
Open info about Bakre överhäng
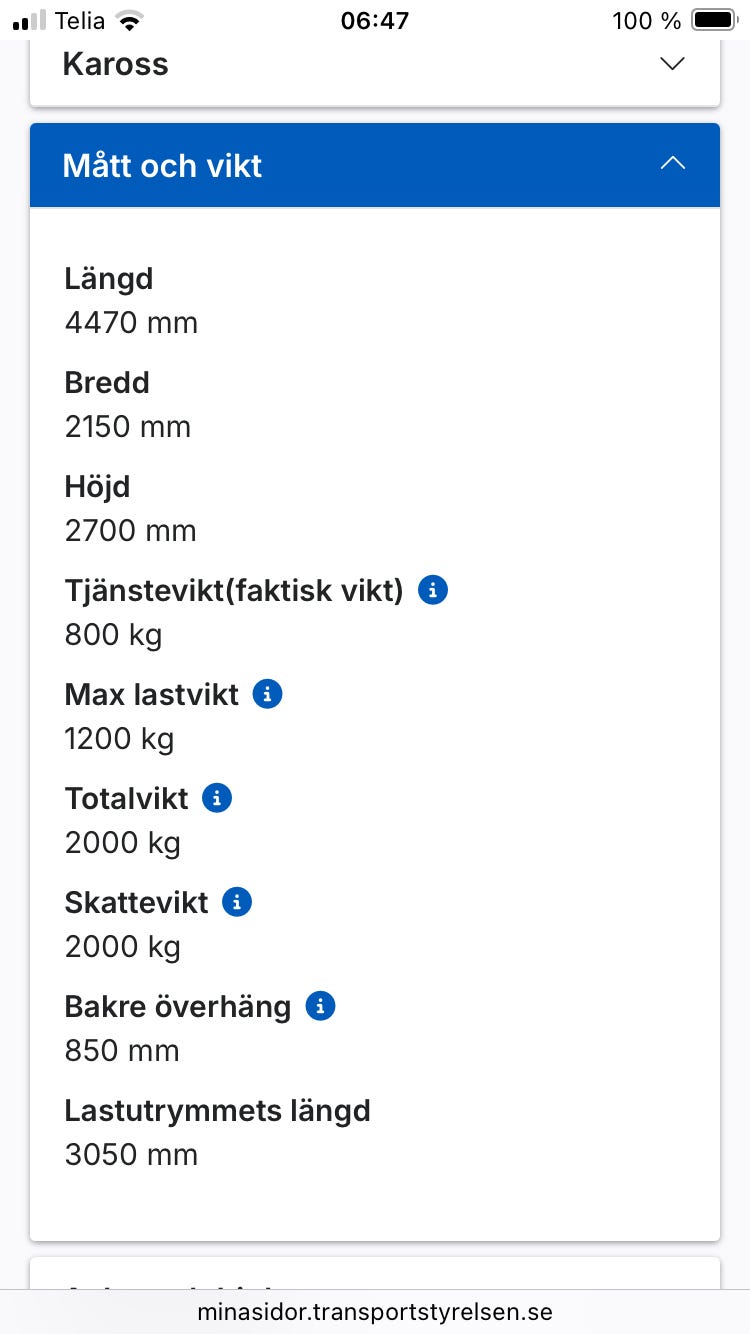tap(320, 1006)
